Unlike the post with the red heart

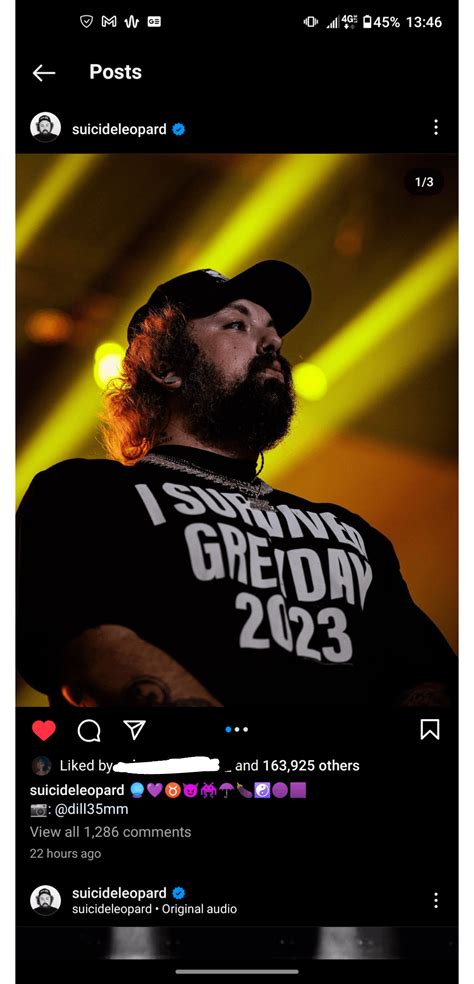pyautogui.click(x=43, y=730)
